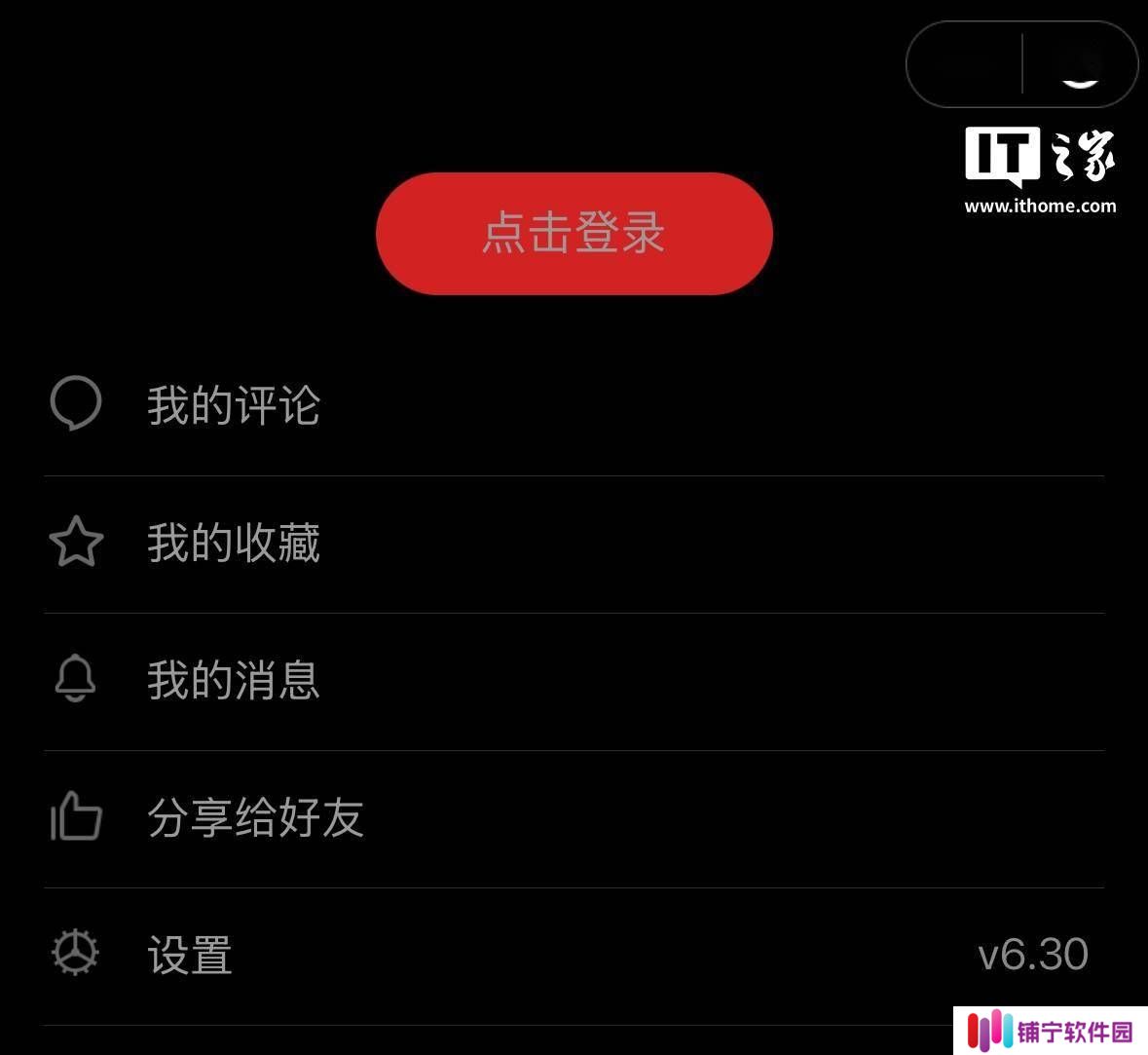This screenshot has height=1055, width=1148.
Task: Select 分享给好友 to share with friends
Action: point(255,817)
